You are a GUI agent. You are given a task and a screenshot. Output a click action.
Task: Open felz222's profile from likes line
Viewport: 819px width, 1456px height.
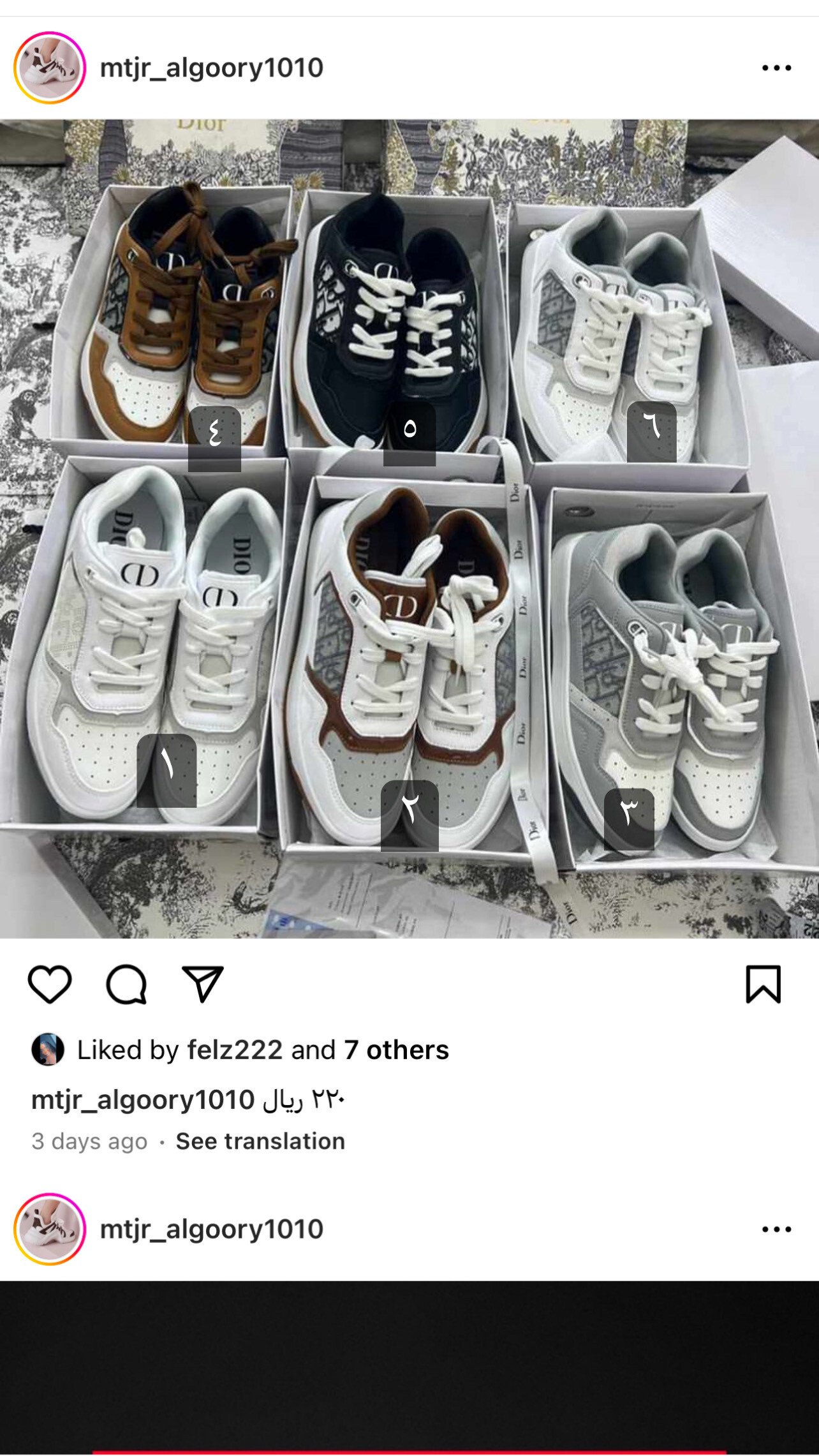234,1050
